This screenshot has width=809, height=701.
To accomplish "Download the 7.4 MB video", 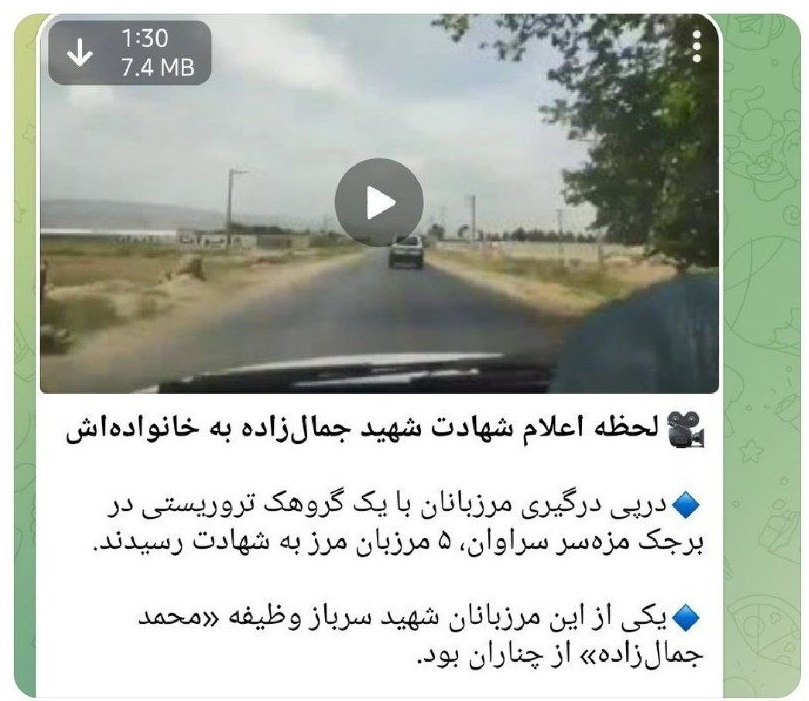I will click(x=78, y=53).
